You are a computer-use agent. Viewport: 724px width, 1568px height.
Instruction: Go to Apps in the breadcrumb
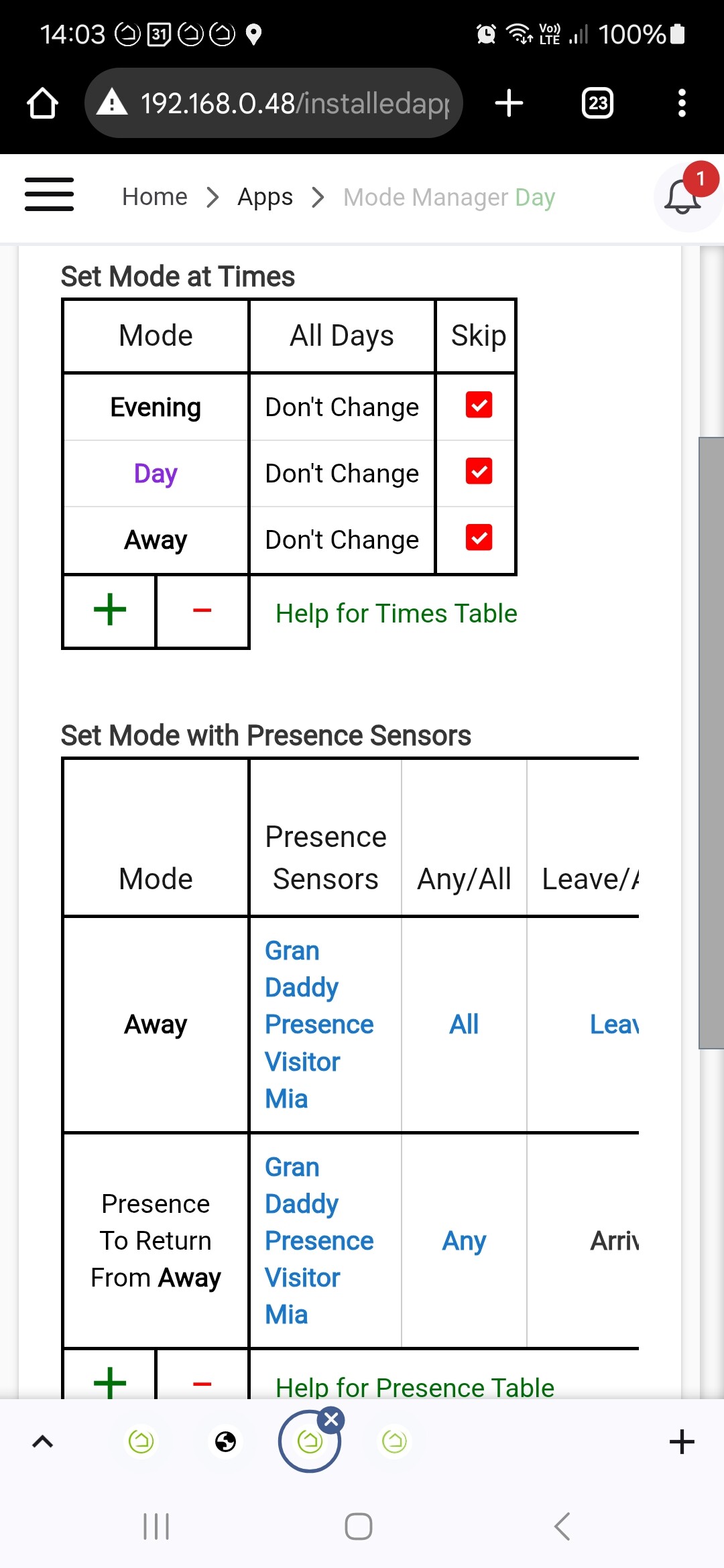tap(265, 197)
